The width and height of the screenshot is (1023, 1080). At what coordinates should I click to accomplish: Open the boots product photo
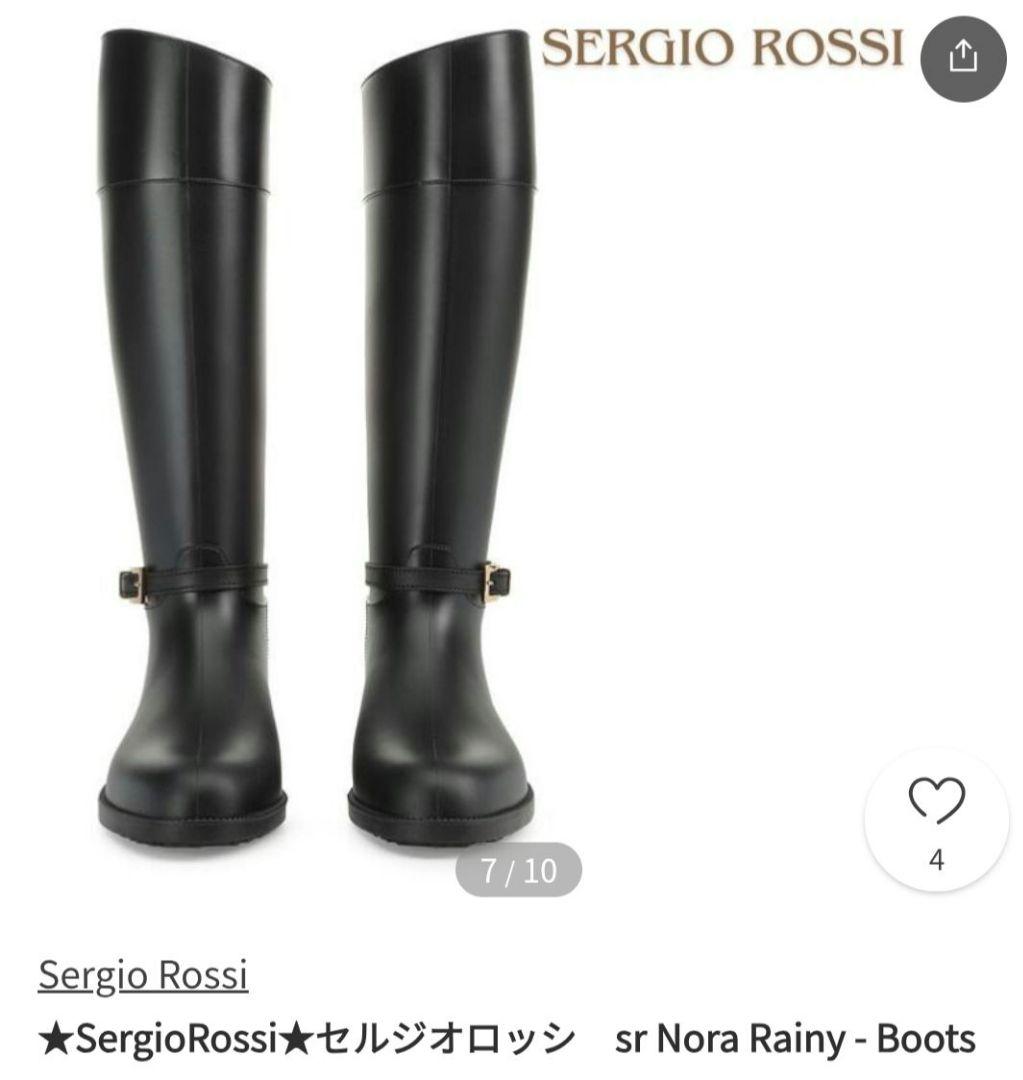pyautogui.click(x=320, y=440)
